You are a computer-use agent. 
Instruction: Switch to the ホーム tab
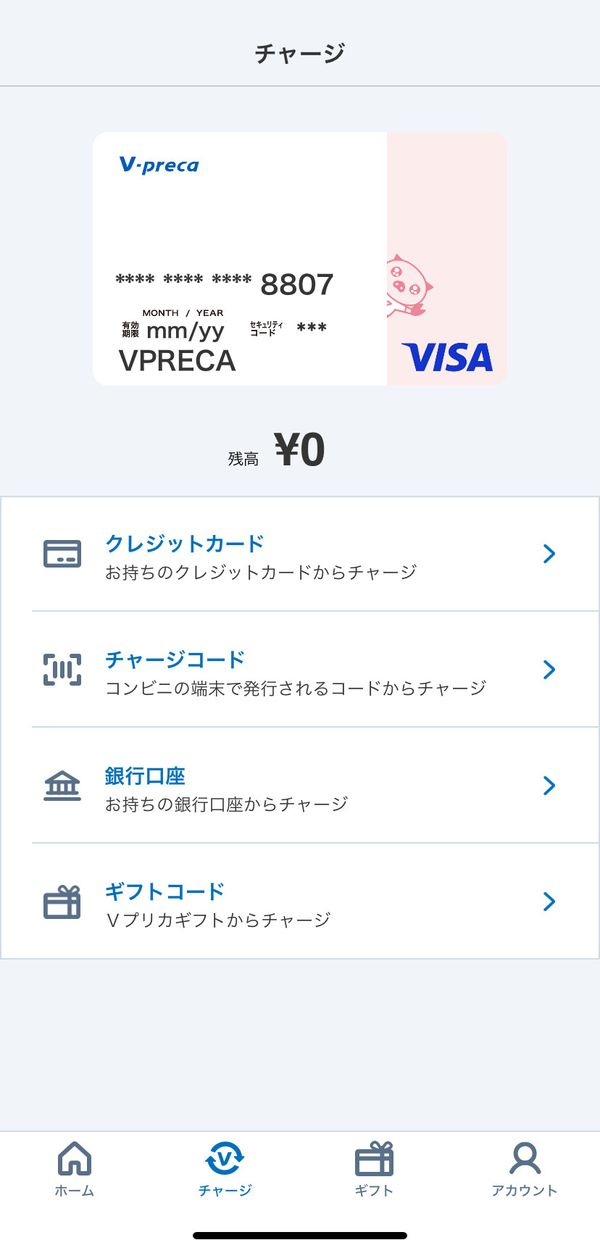[x=75, y=1168]
